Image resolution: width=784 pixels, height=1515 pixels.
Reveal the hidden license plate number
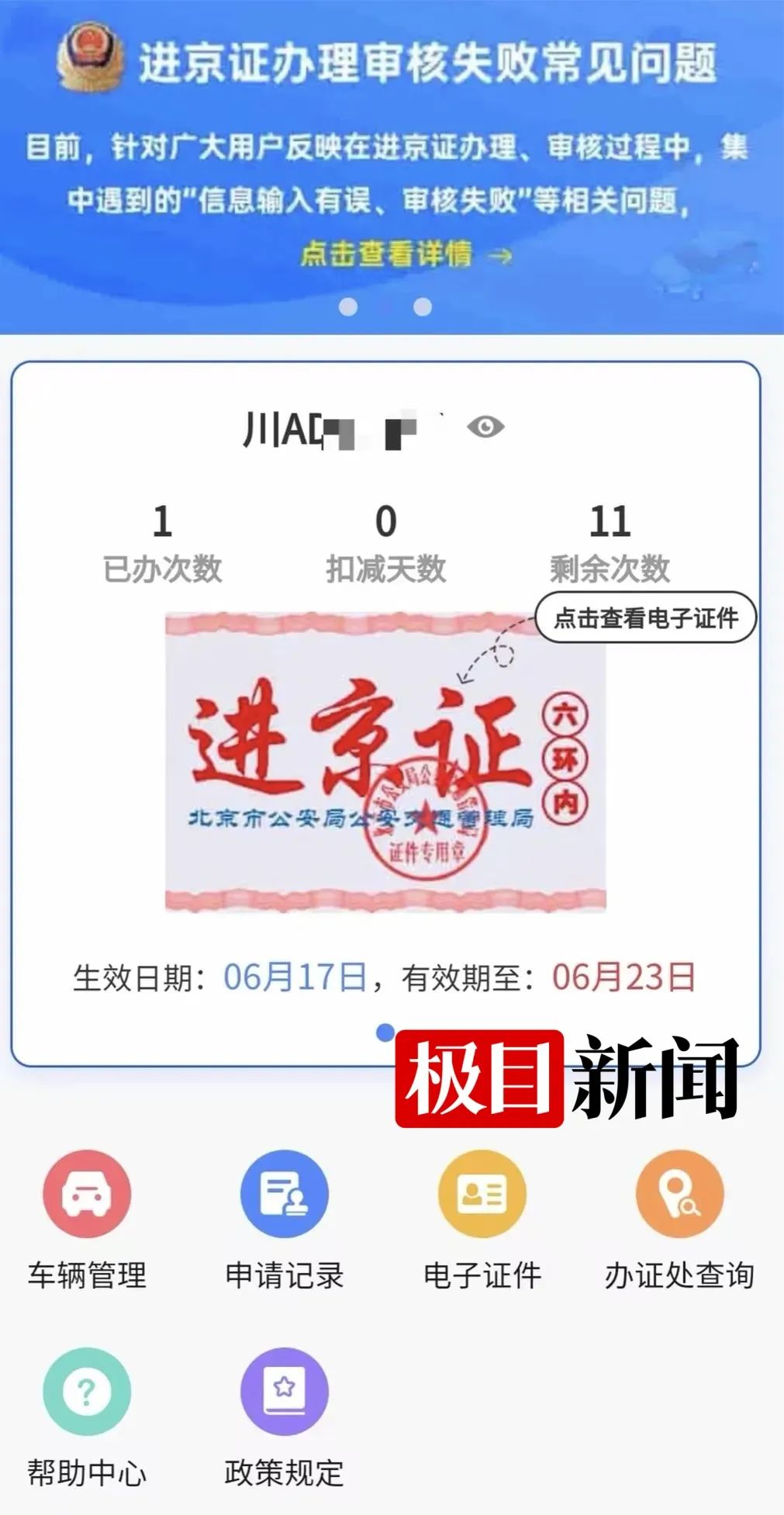tap(485, 427)
